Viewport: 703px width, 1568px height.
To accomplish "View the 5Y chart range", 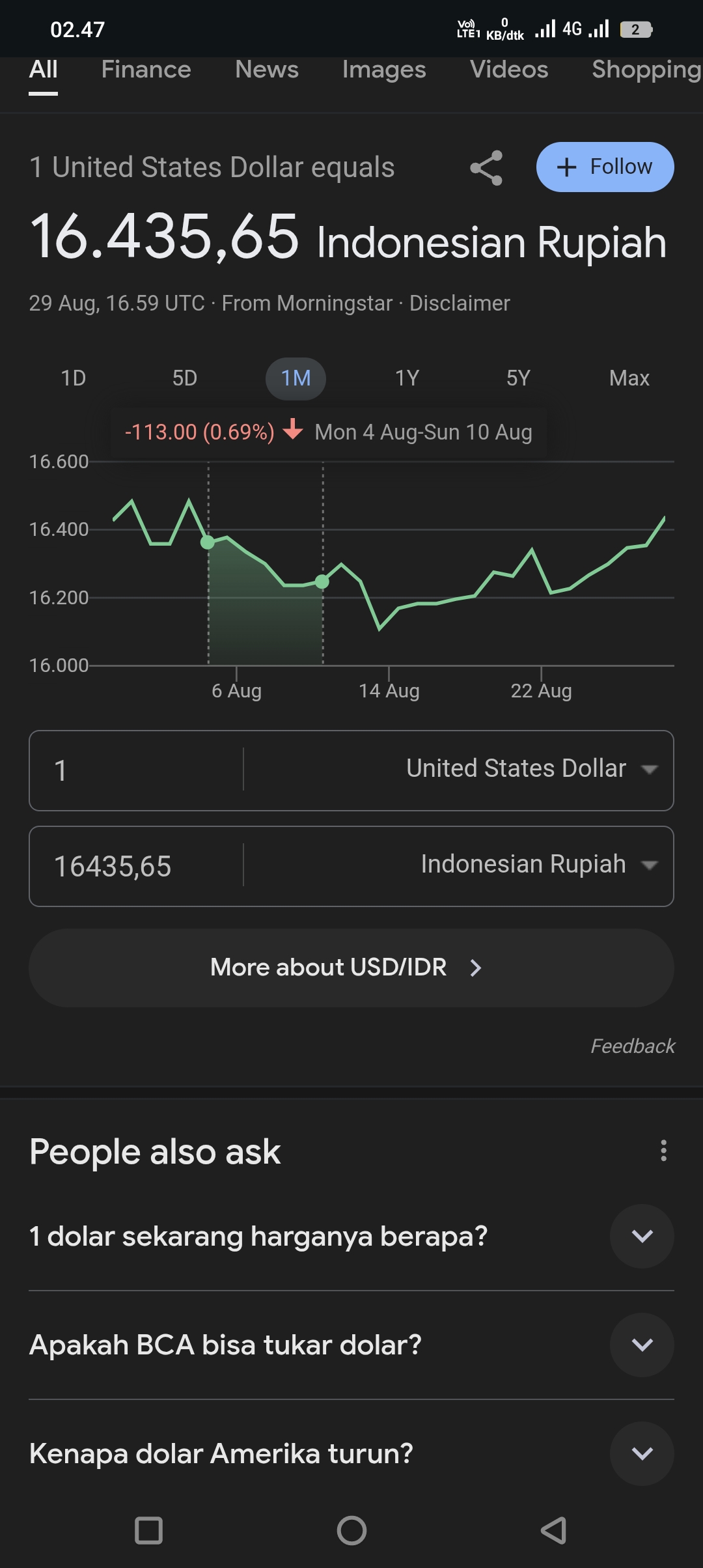I will pos(518,378).
